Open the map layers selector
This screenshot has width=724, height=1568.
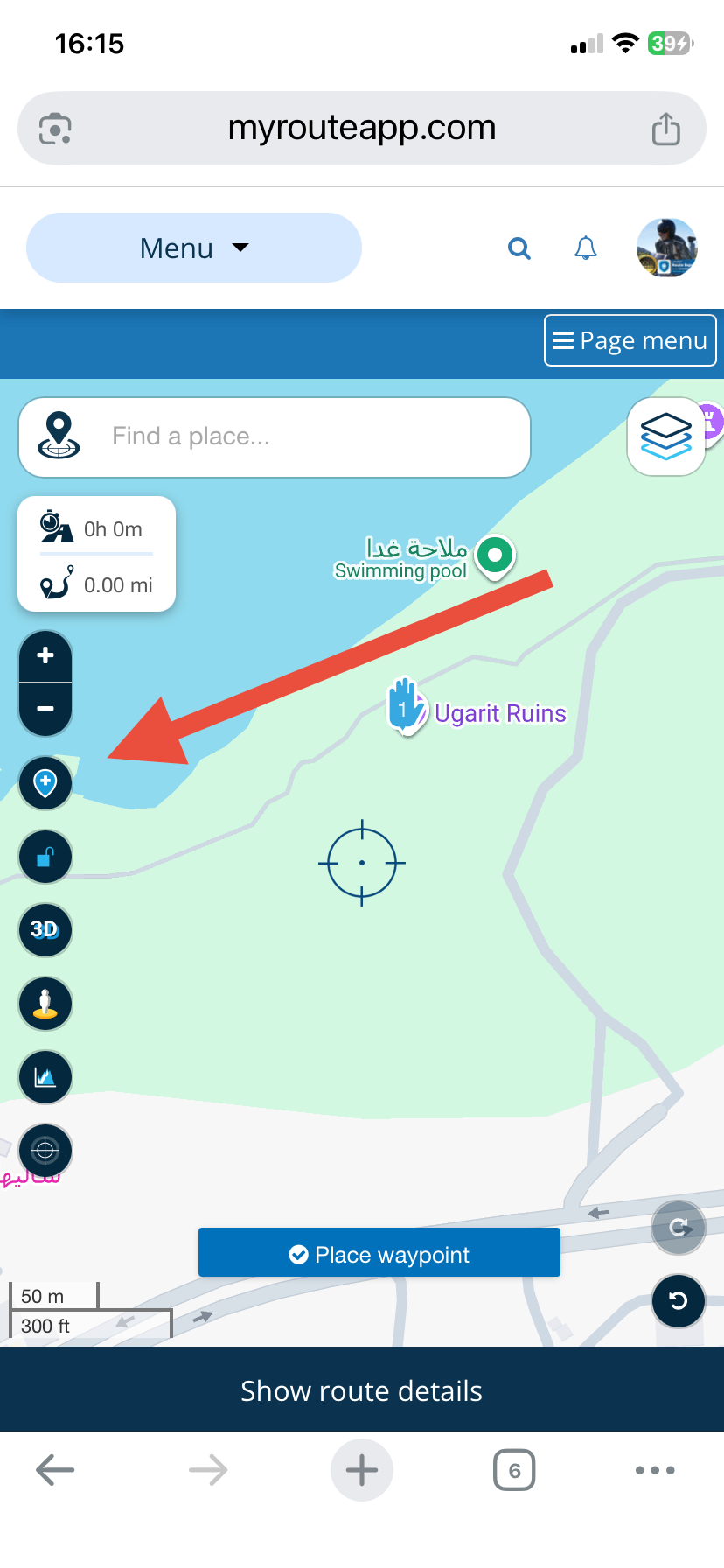click(x=666, y=437)
